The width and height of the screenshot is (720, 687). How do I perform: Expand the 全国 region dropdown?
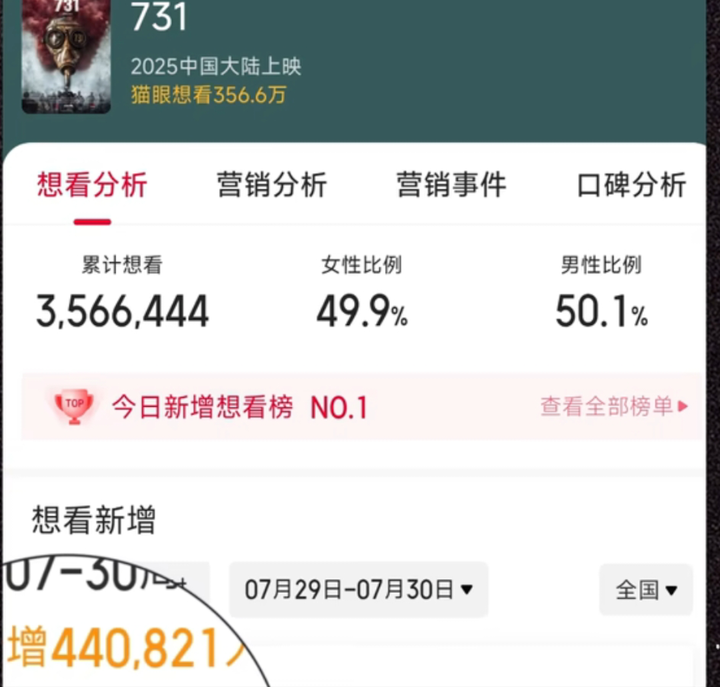pos(646,590)
